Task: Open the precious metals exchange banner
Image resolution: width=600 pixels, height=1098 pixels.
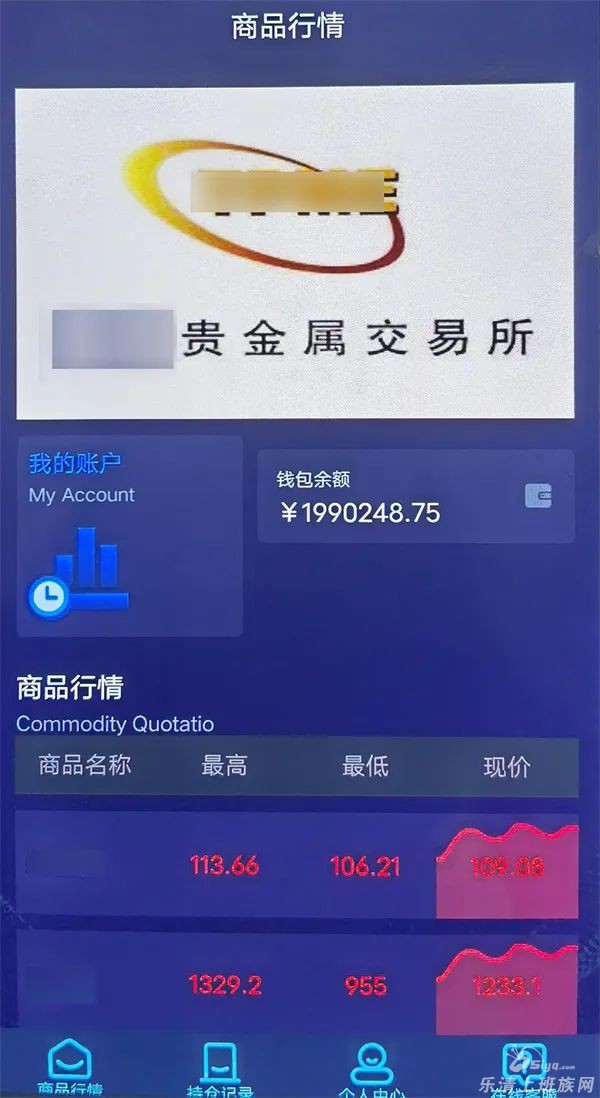Action: click(295, 250)
